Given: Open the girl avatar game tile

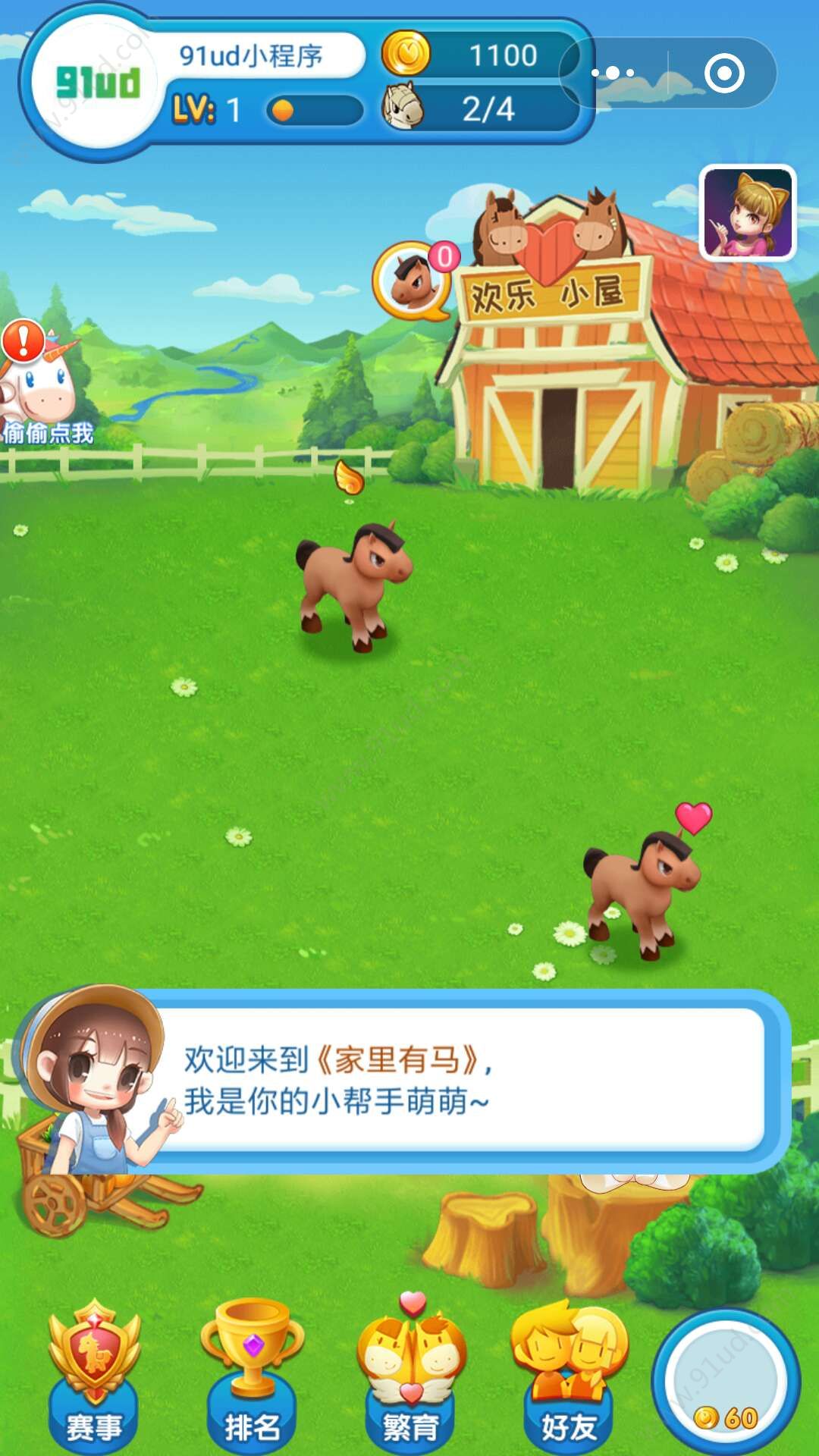Looking at the screenshot, I should click(748, 213).
